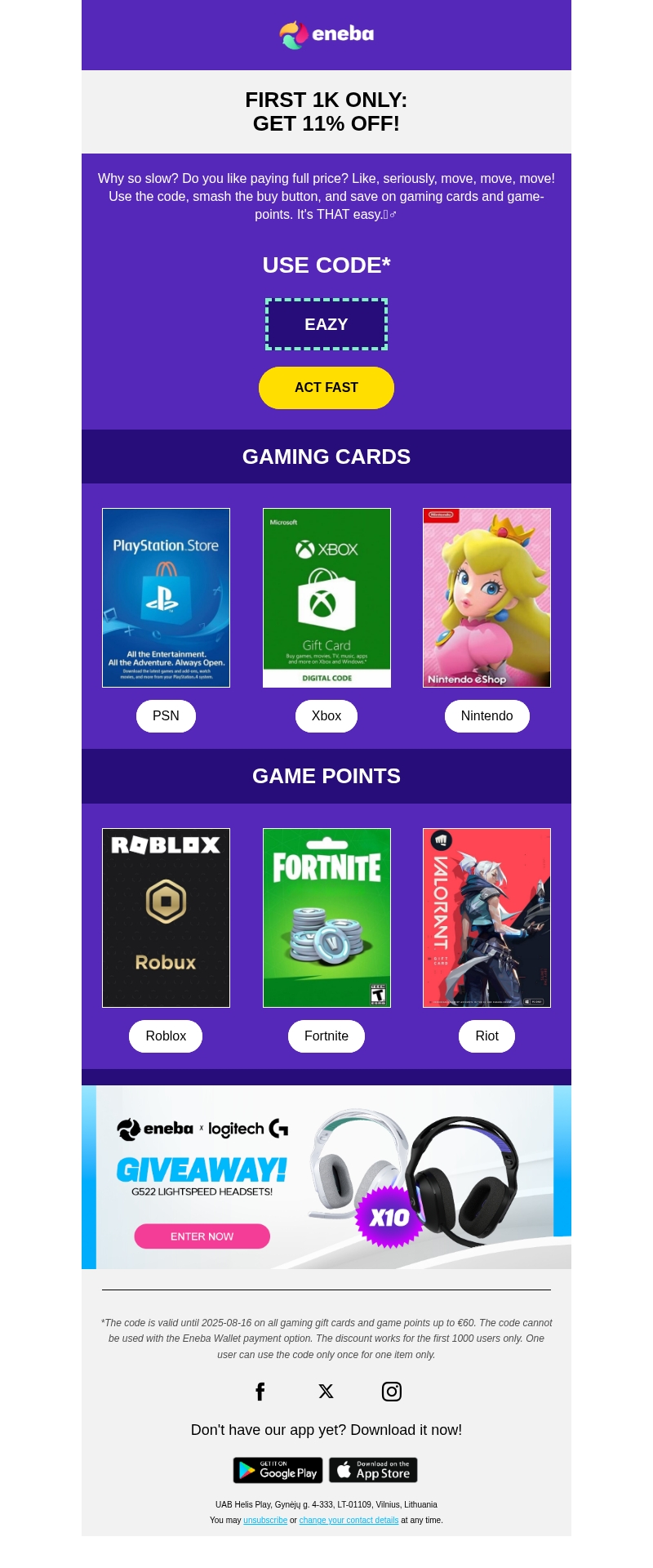Tap the unsubscribe link

click(x=265, y=1521)
